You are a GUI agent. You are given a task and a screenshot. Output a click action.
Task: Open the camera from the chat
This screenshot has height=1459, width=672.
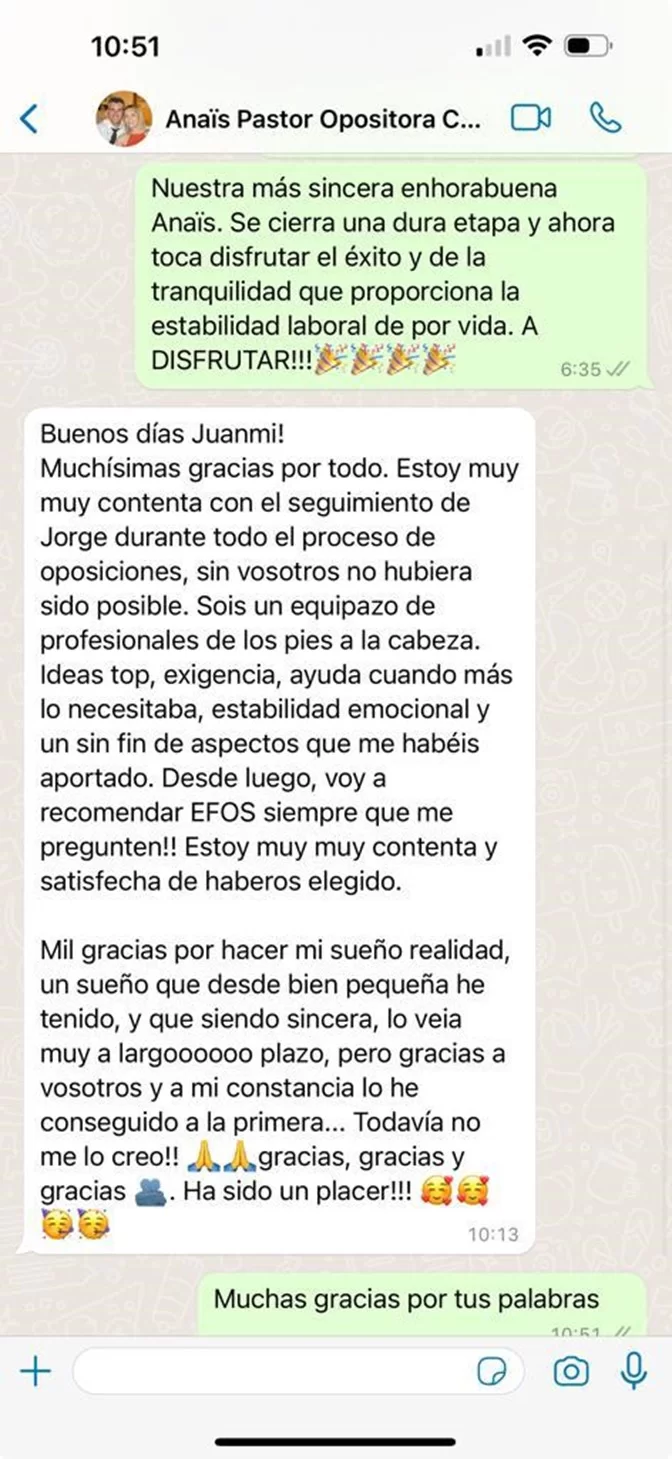click(571, 1371)
